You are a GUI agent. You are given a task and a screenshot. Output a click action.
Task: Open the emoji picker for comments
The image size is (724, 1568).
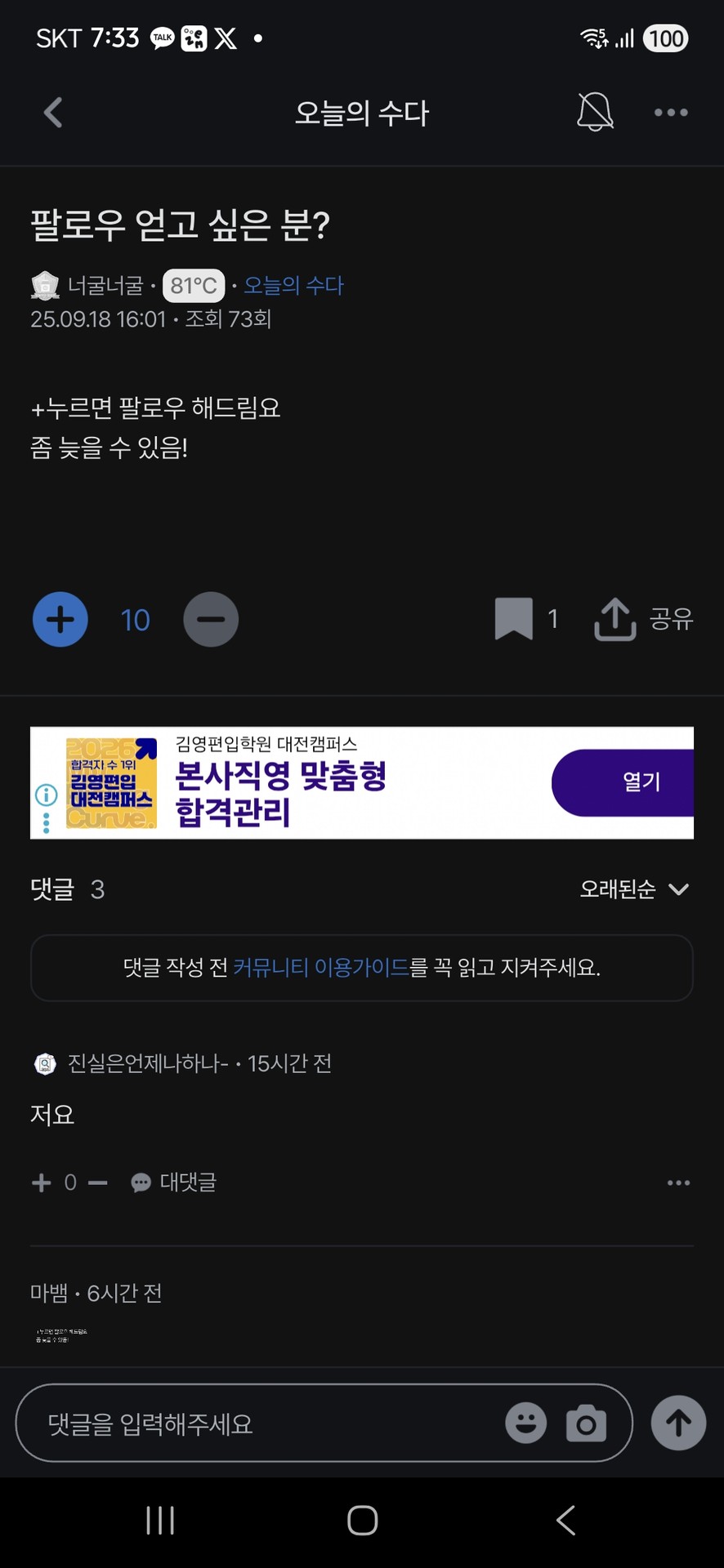(x=525, y=1423)
